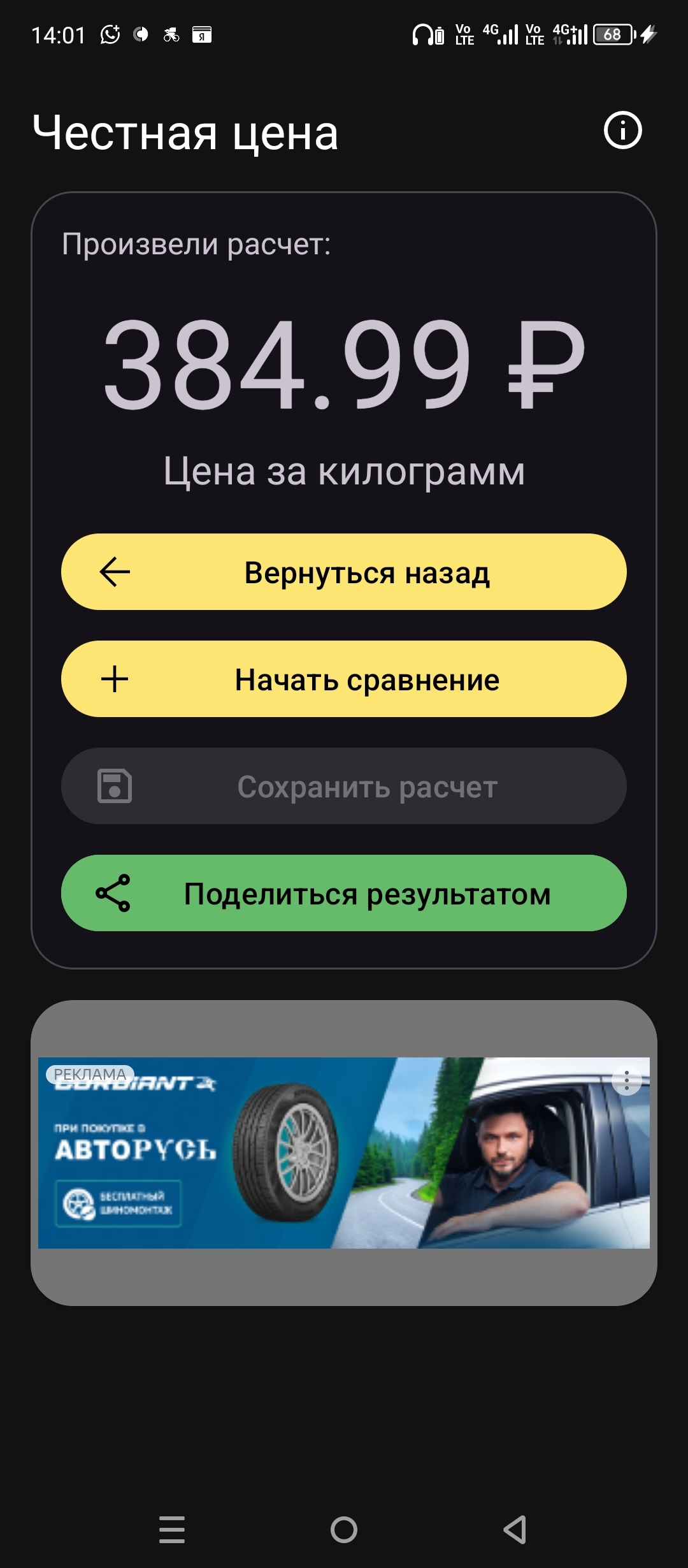Viewport: 688px width, 1568px height.
Task: Open the ad options three-dot menu
Action: click(627, 1080)
